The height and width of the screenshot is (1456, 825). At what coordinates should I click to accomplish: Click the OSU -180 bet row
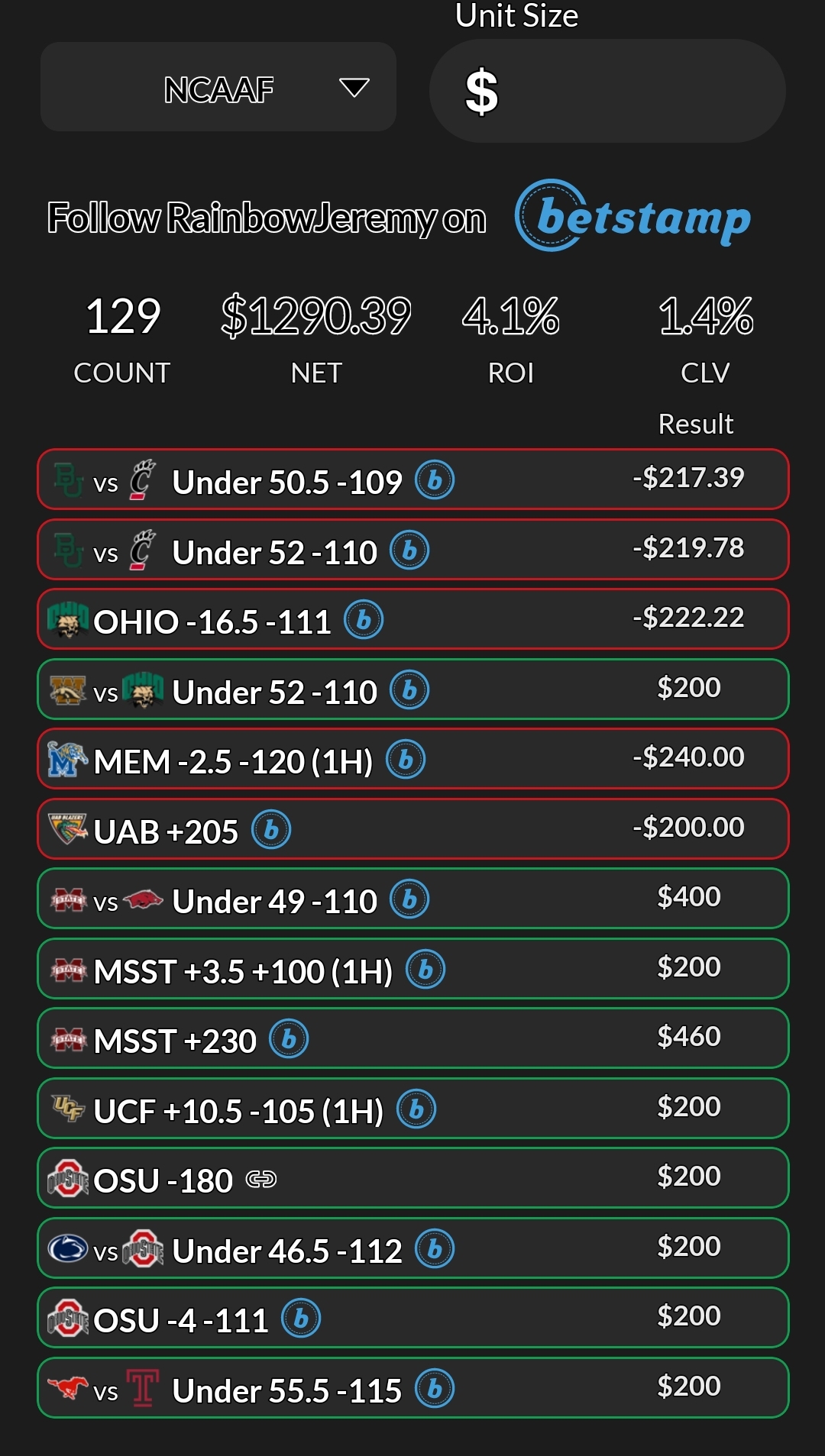pos(412,1178)
